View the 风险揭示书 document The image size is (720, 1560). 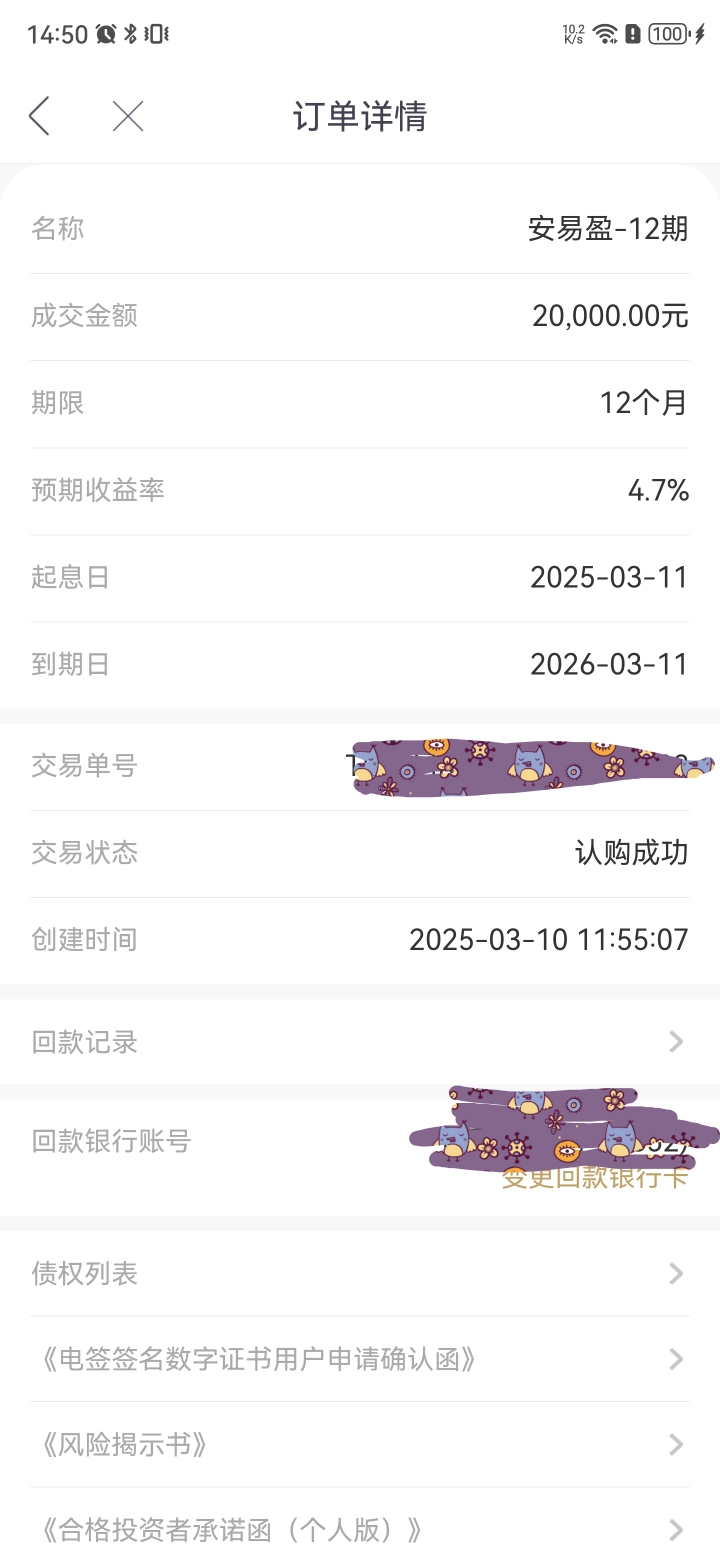(x=360, y=1445)
